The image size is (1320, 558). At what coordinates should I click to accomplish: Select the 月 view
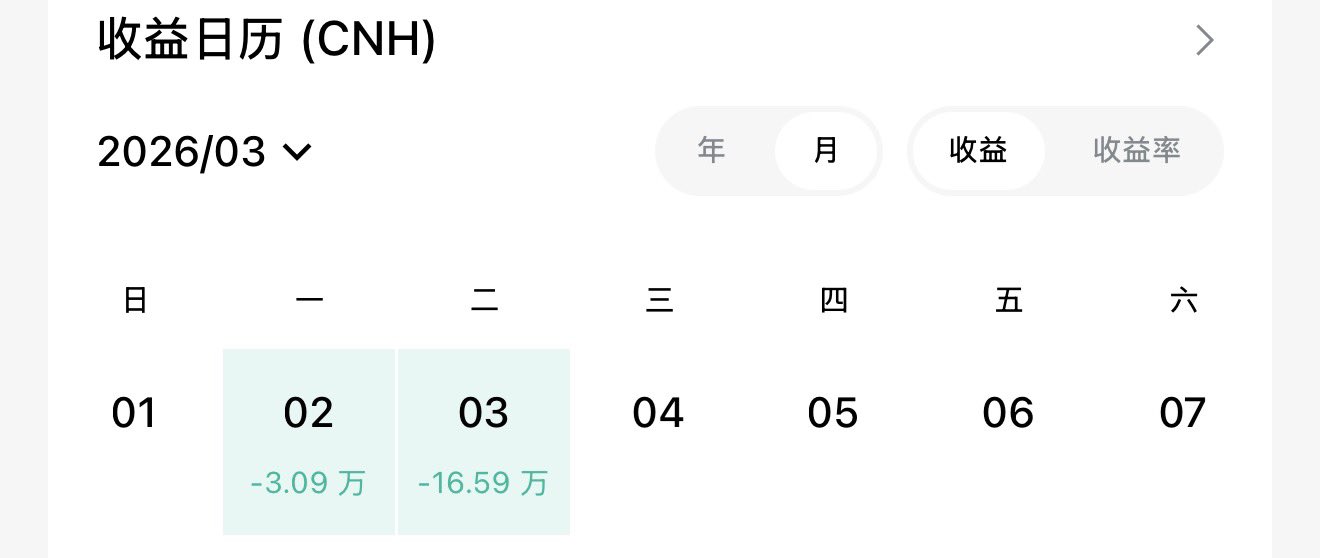(826, 151)
